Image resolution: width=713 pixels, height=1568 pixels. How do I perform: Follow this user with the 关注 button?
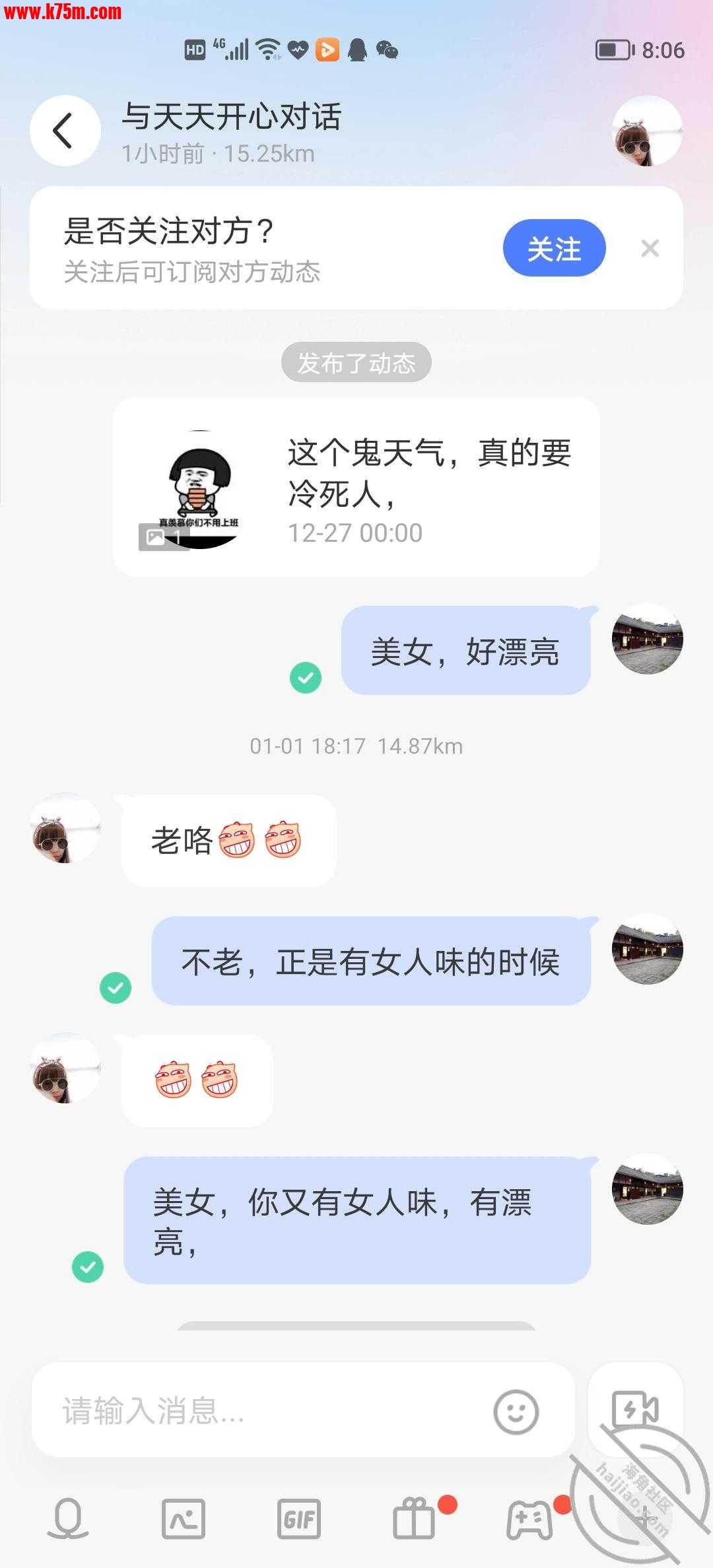[x=554, y=248]
